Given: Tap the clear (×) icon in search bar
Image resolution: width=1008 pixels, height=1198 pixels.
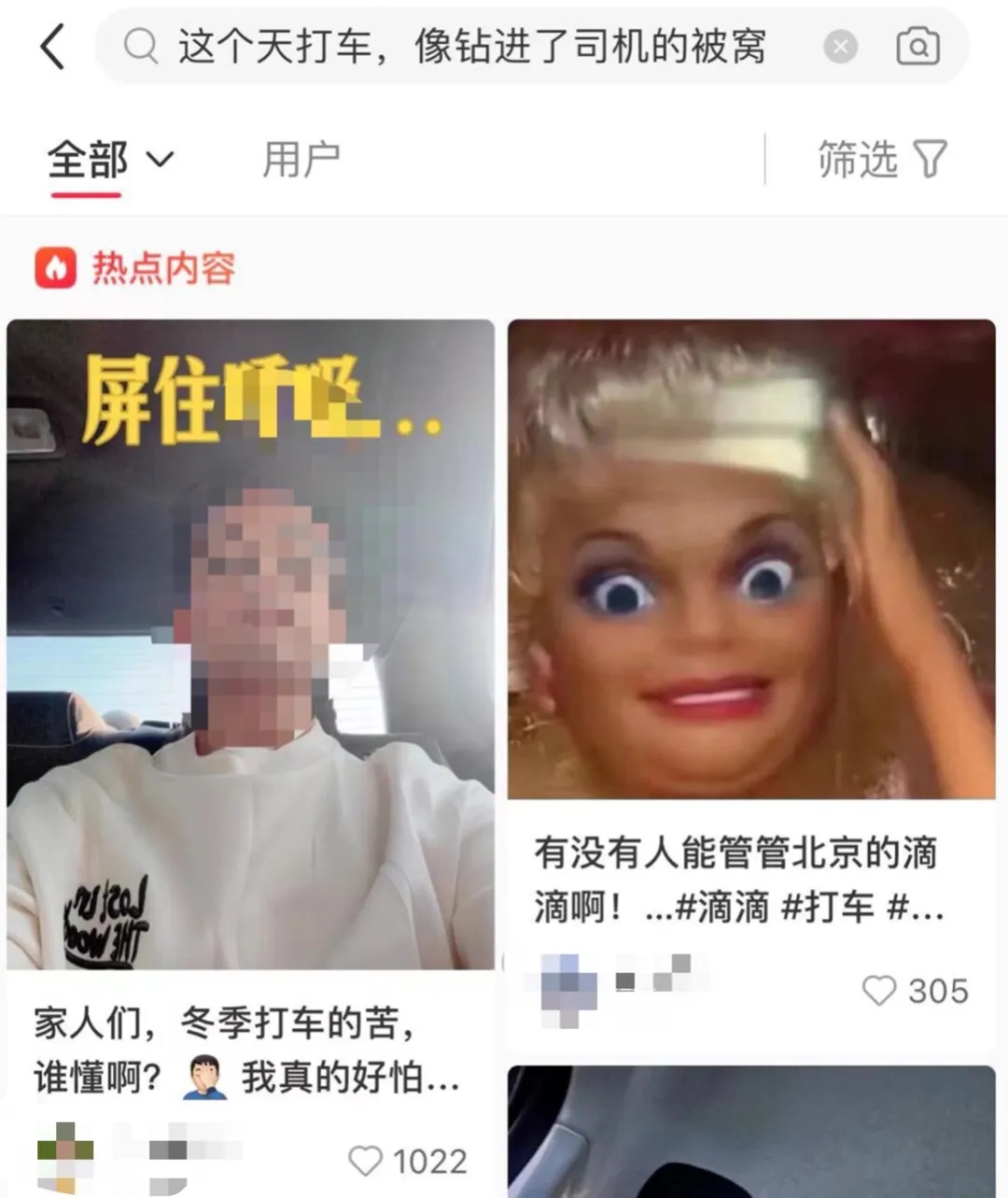Looking at the screenshot, I should tap(839, 48).
